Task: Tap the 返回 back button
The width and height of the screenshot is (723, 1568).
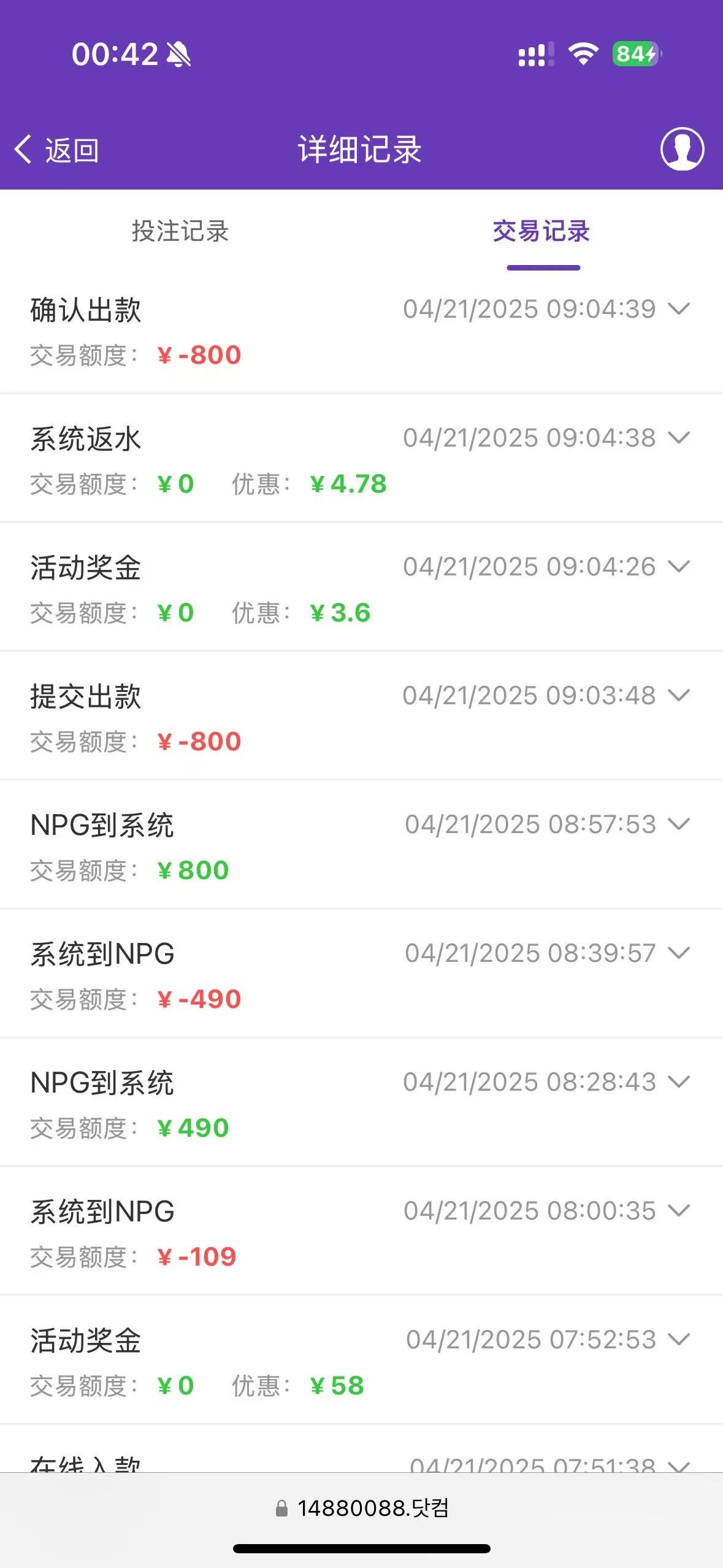Action: click(x=57, y=150)
